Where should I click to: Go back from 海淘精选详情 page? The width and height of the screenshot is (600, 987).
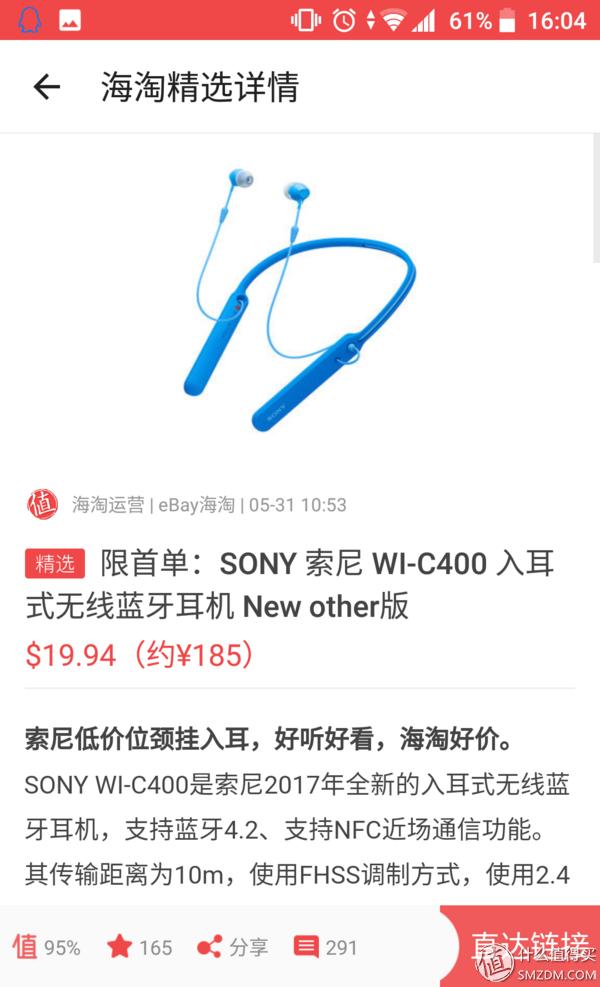[x=46, y=87]
